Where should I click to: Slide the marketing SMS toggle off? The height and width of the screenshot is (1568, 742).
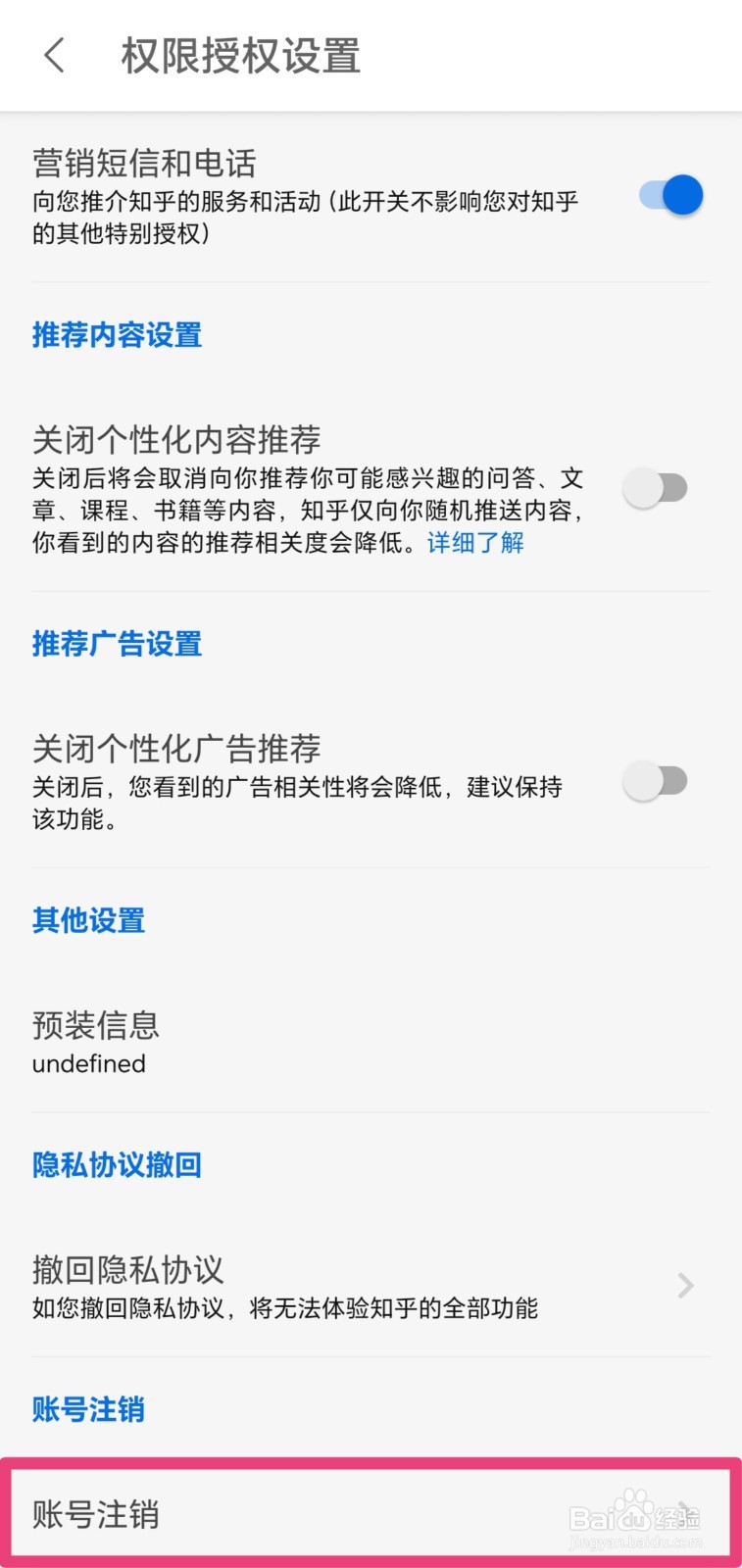click(670, 195)
